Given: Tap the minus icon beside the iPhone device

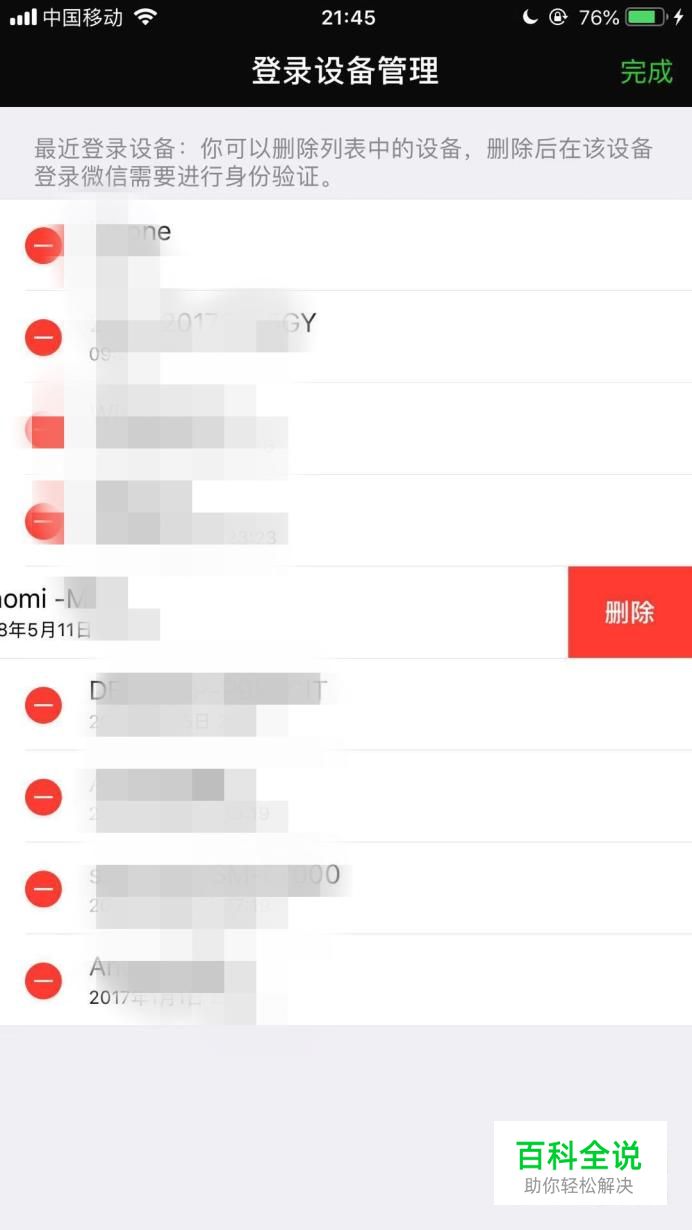Looking at the screenshot, I should click(43, 246).
